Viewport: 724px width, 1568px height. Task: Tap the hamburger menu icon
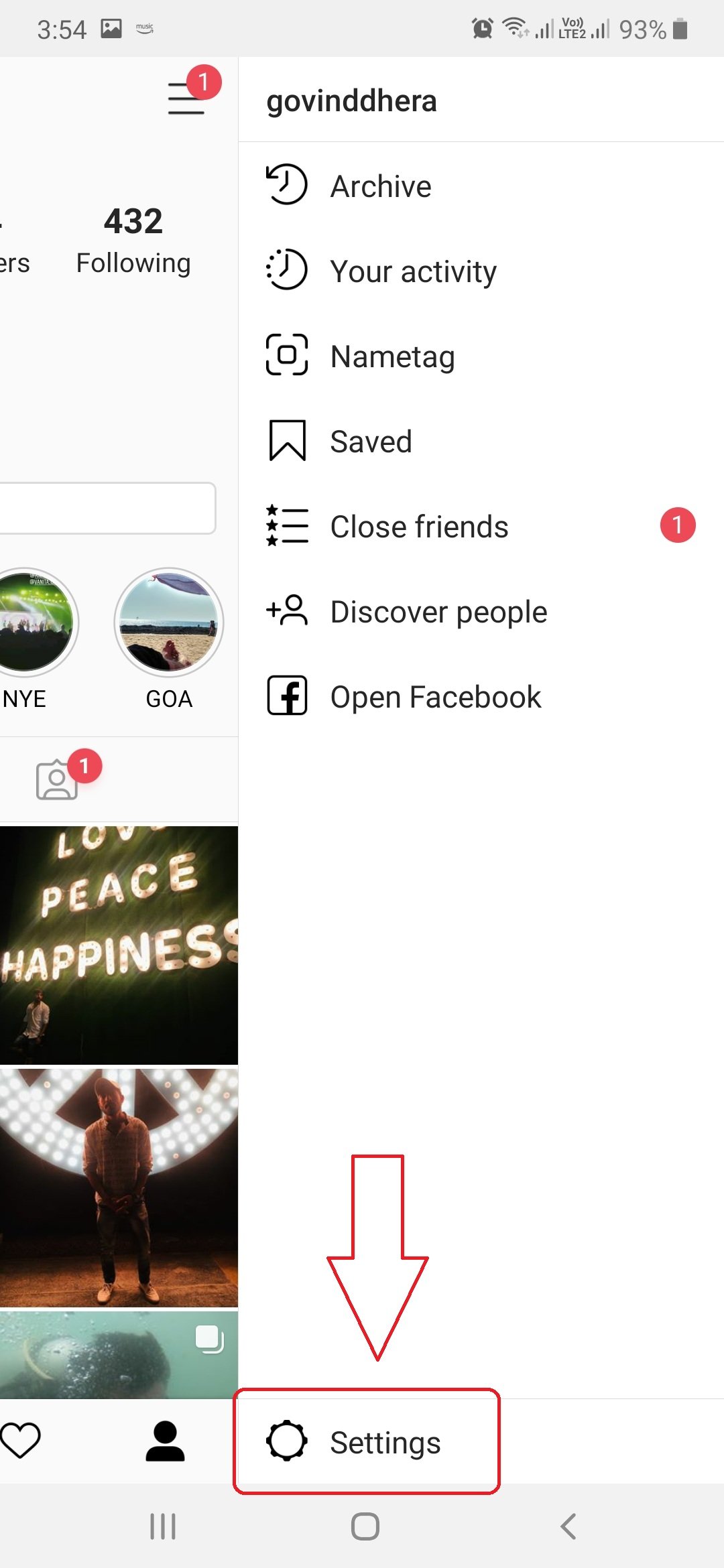pos(186,98)
